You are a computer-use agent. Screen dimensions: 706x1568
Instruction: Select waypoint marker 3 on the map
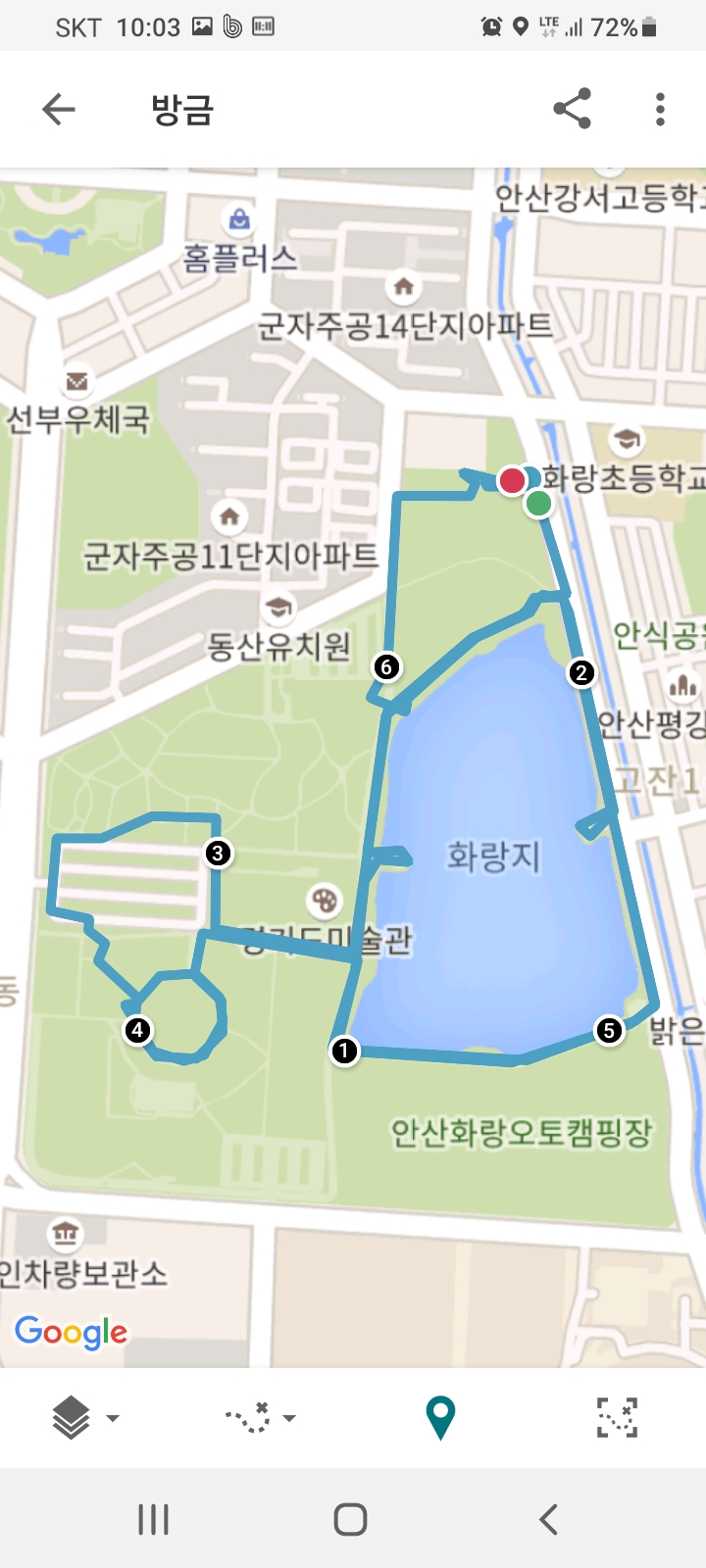pos(218,853)
